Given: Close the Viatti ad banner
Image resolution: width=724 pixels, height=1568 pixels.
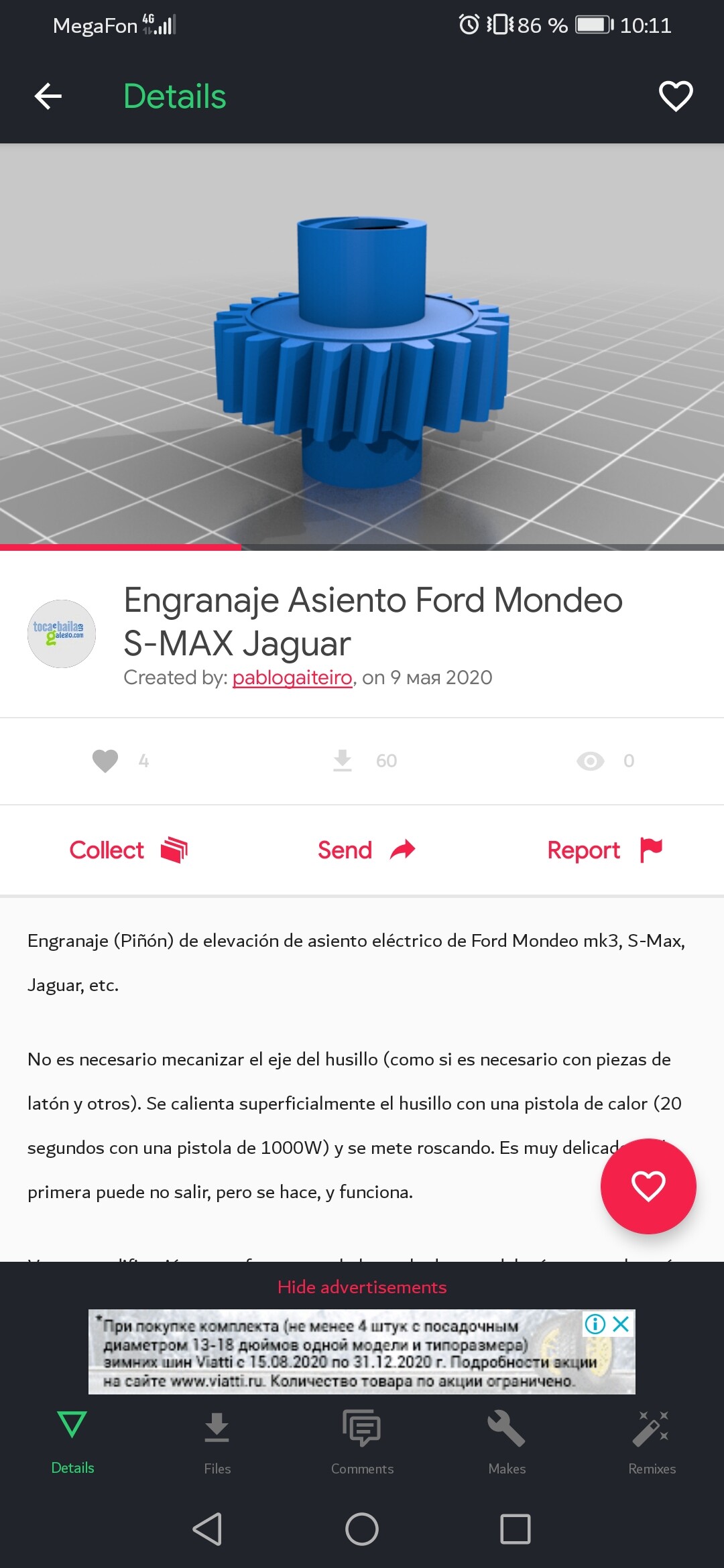Looking at the screenshot, I should pyautogui.click(x=621, y=1323).
